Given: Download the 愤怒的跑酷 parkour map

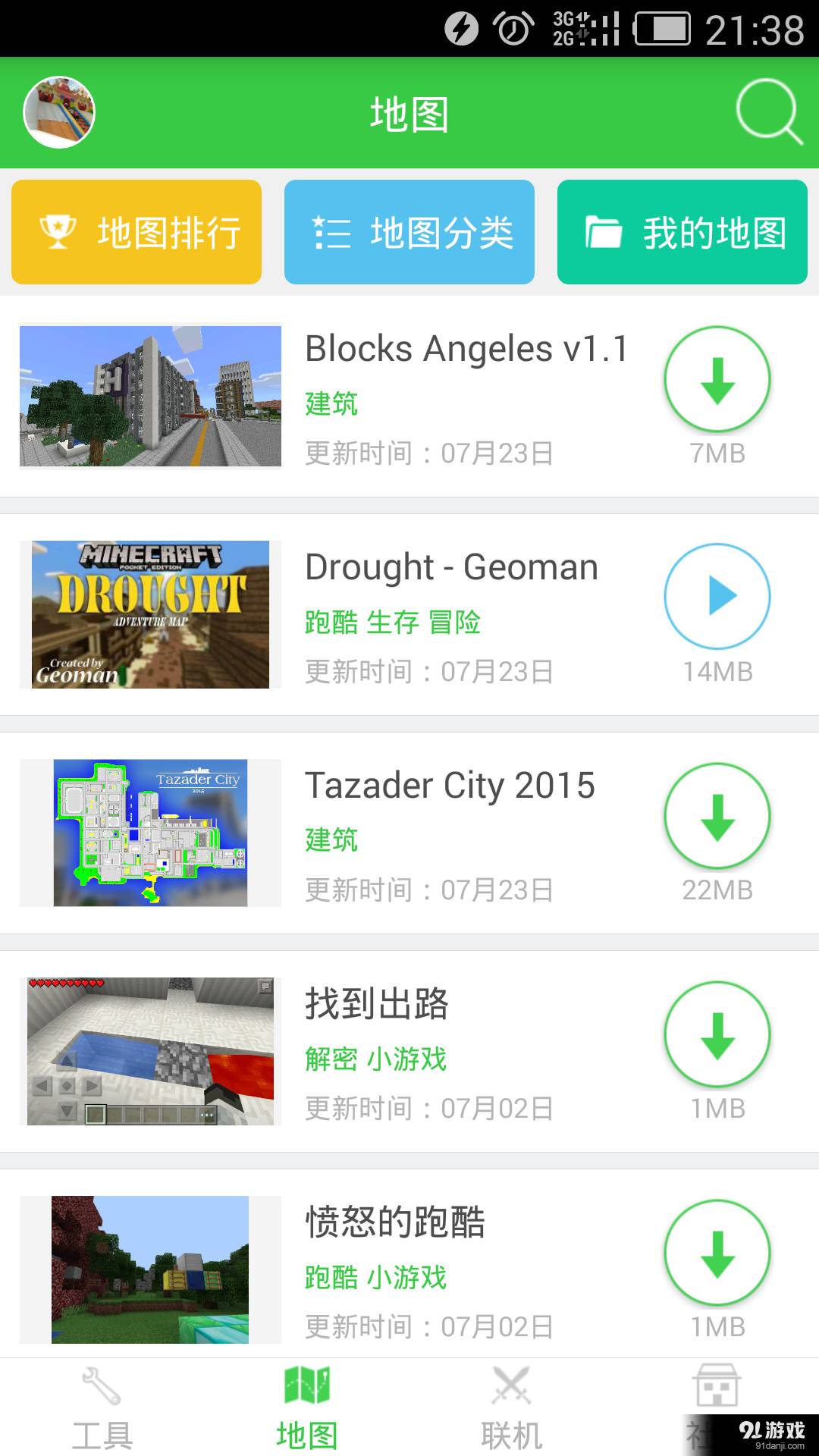Looking at the screenshot, I should 717,1251.
